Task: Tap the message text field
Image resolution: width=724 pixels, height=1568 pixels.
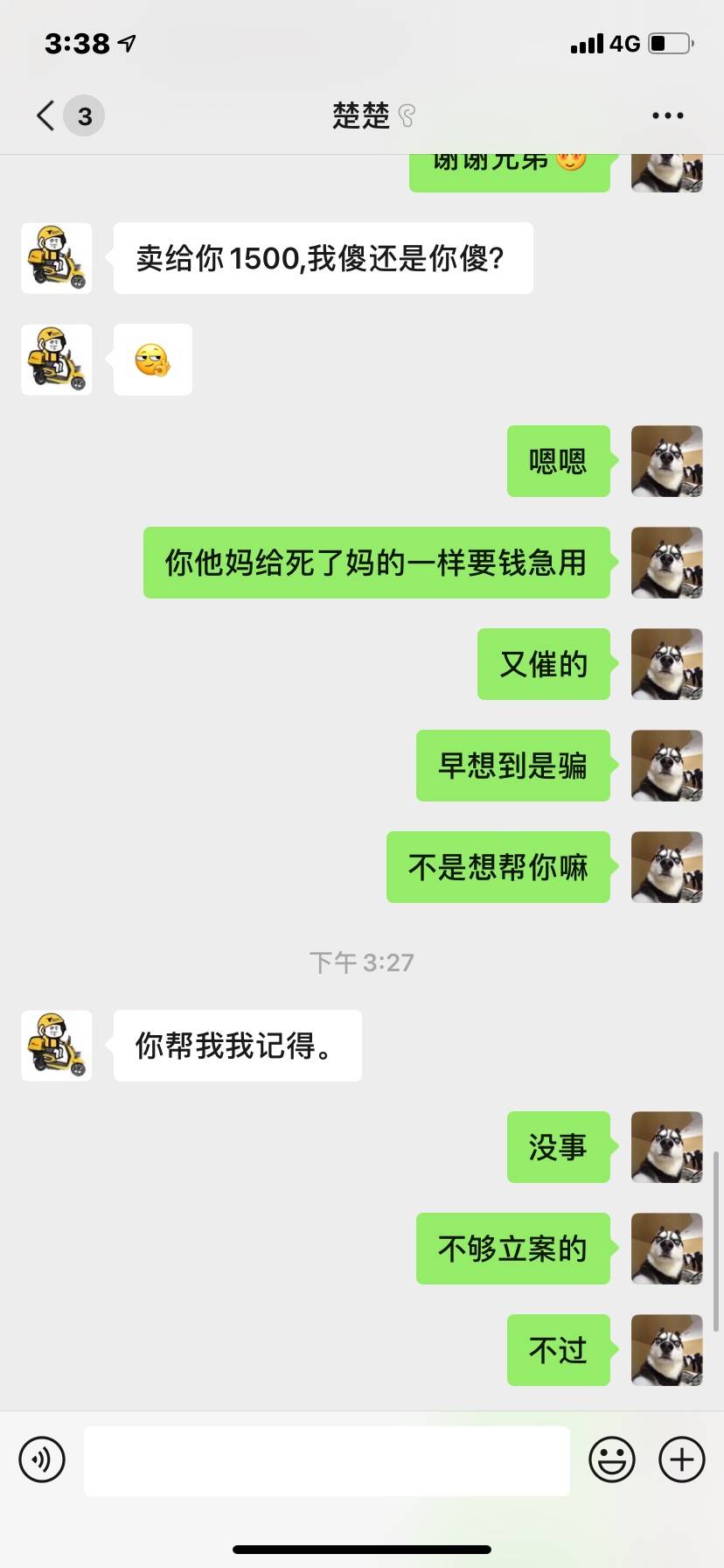Action: tap(326, 1459)
